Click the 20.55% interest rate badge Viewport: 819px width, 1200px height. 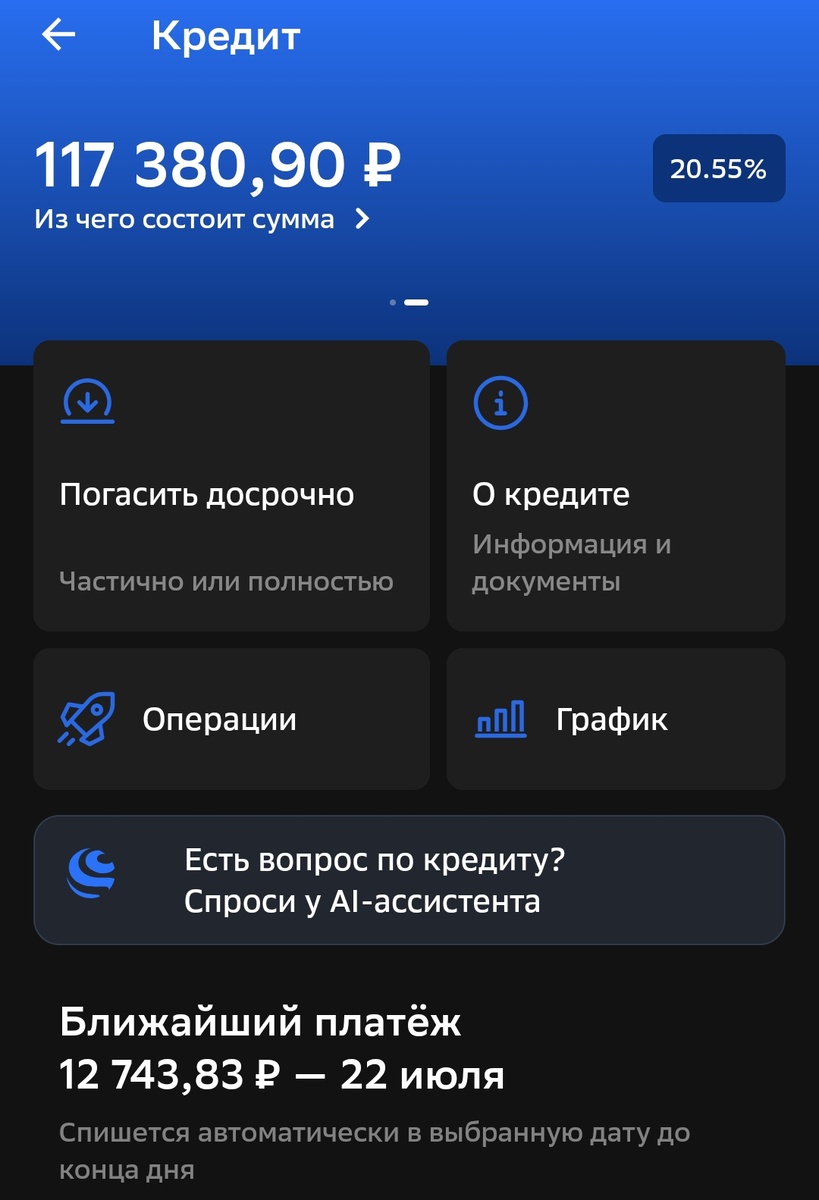[x=718, y=168]
